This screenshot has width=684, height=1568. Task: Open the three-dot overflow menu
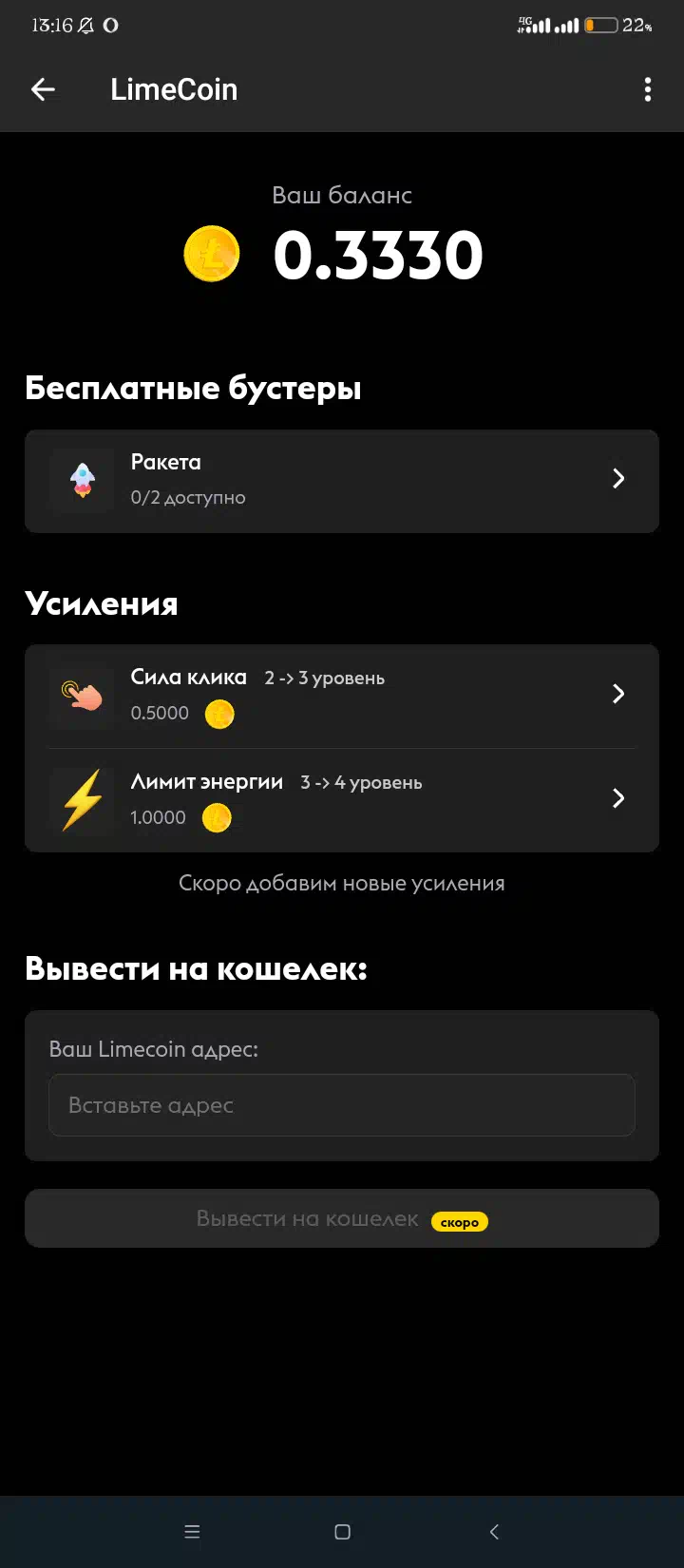(648, 89)
